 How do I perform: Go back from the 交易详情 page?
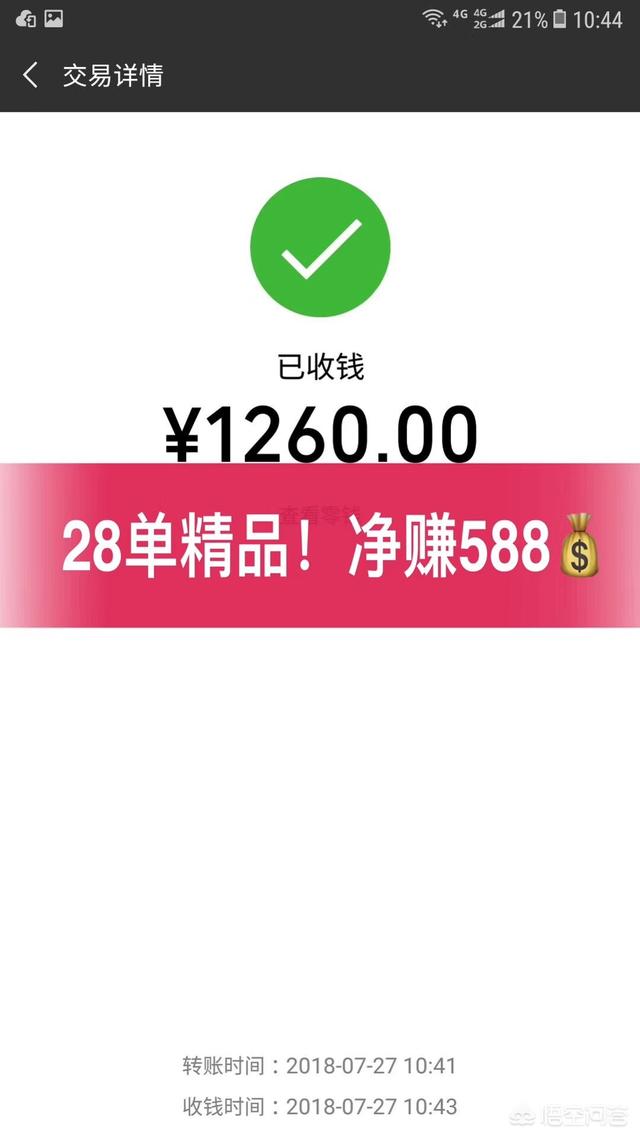pos(30,75)
